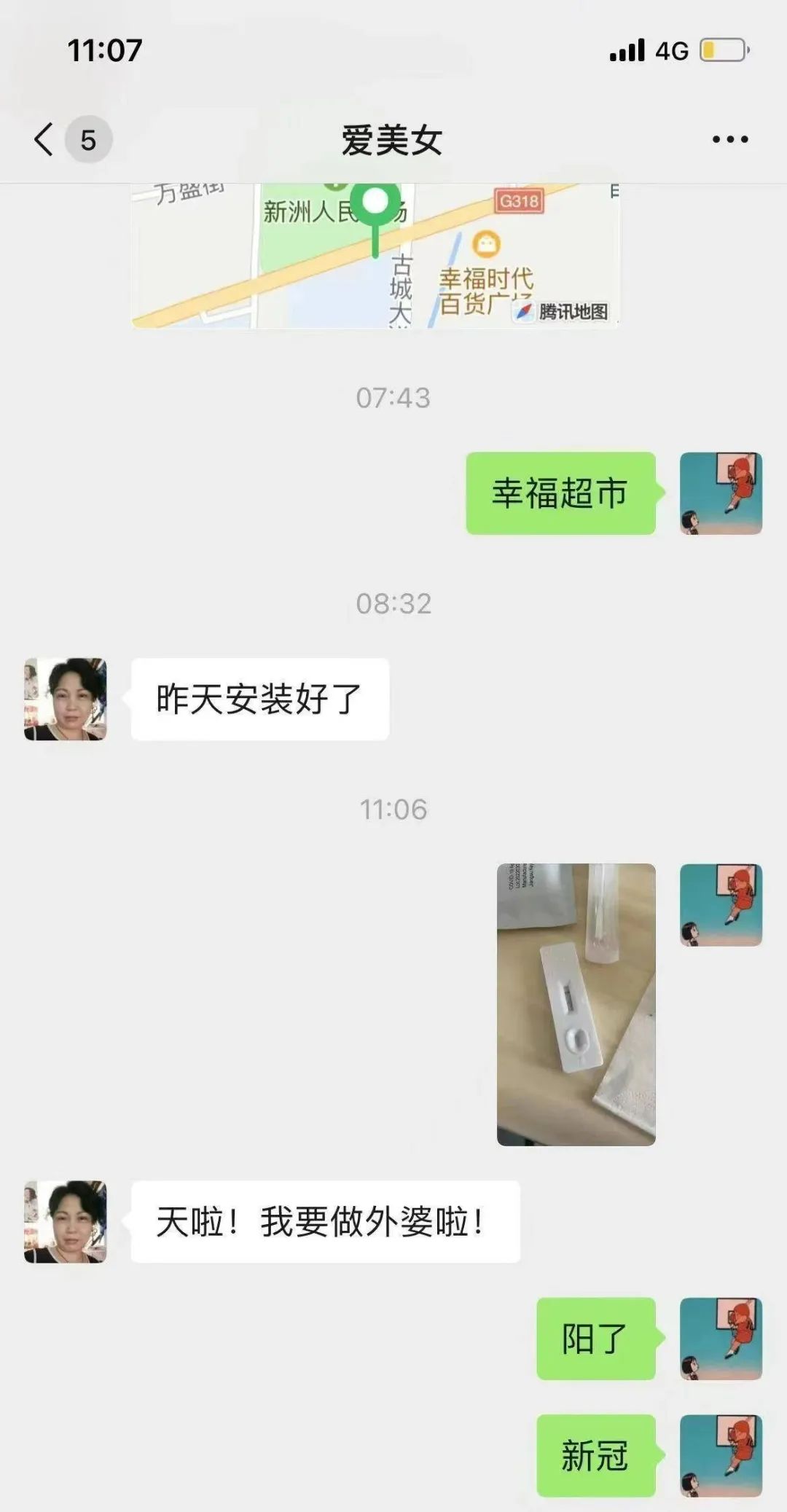Open the test kit photo
The image size is (787, 1512).
tap(576, 1004)
